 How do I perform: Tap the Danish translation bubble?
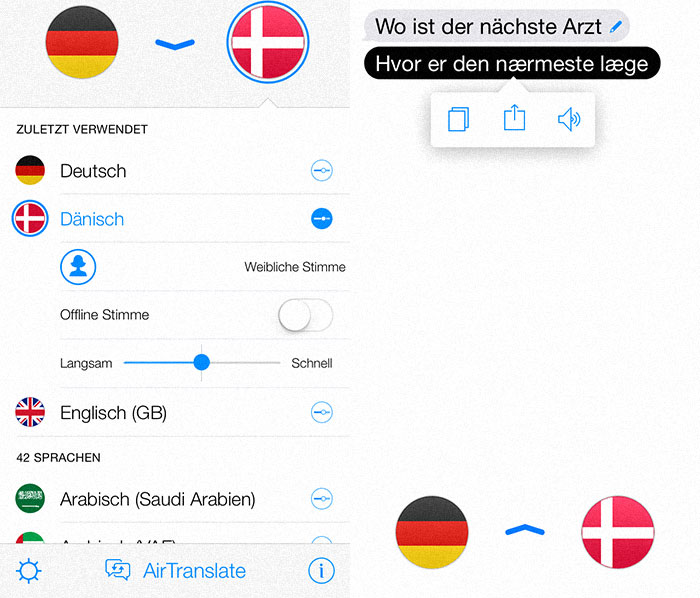(x=512, y=65)
